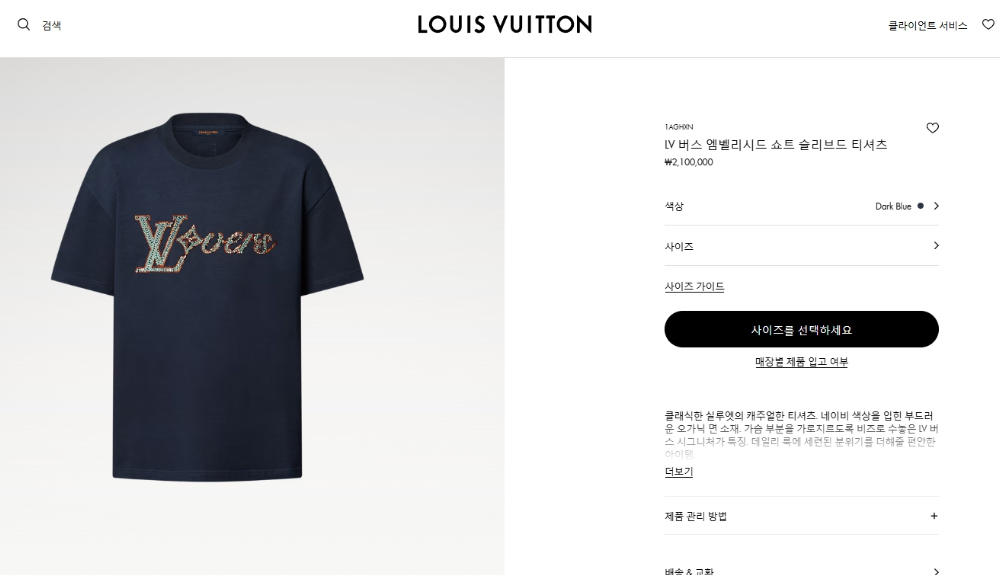Screen dimensions: 1000x575
Task: Expand the description with 더보기
Action: (678, 472)
